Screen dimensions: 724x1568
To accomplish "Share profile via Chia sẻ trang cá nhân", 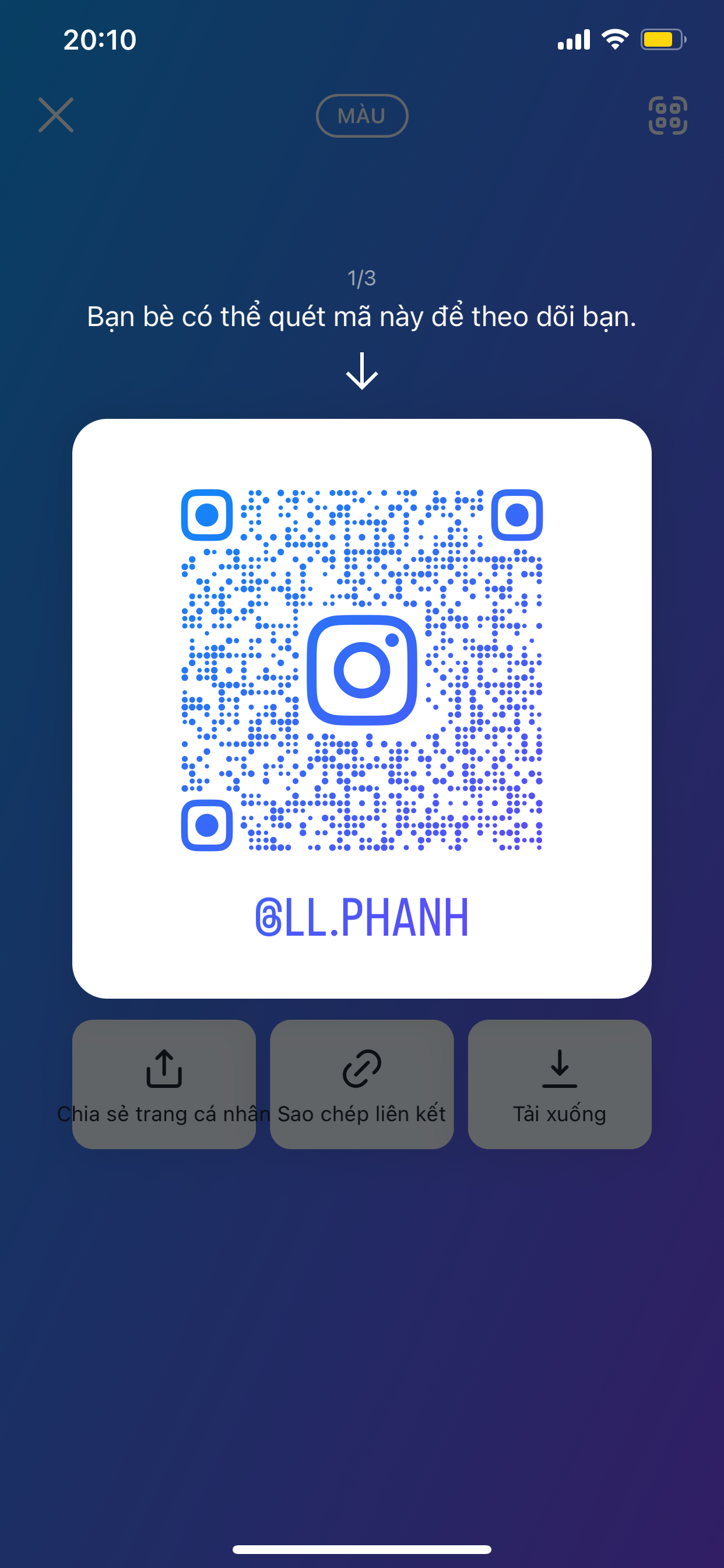I will tap(164, 1084).
